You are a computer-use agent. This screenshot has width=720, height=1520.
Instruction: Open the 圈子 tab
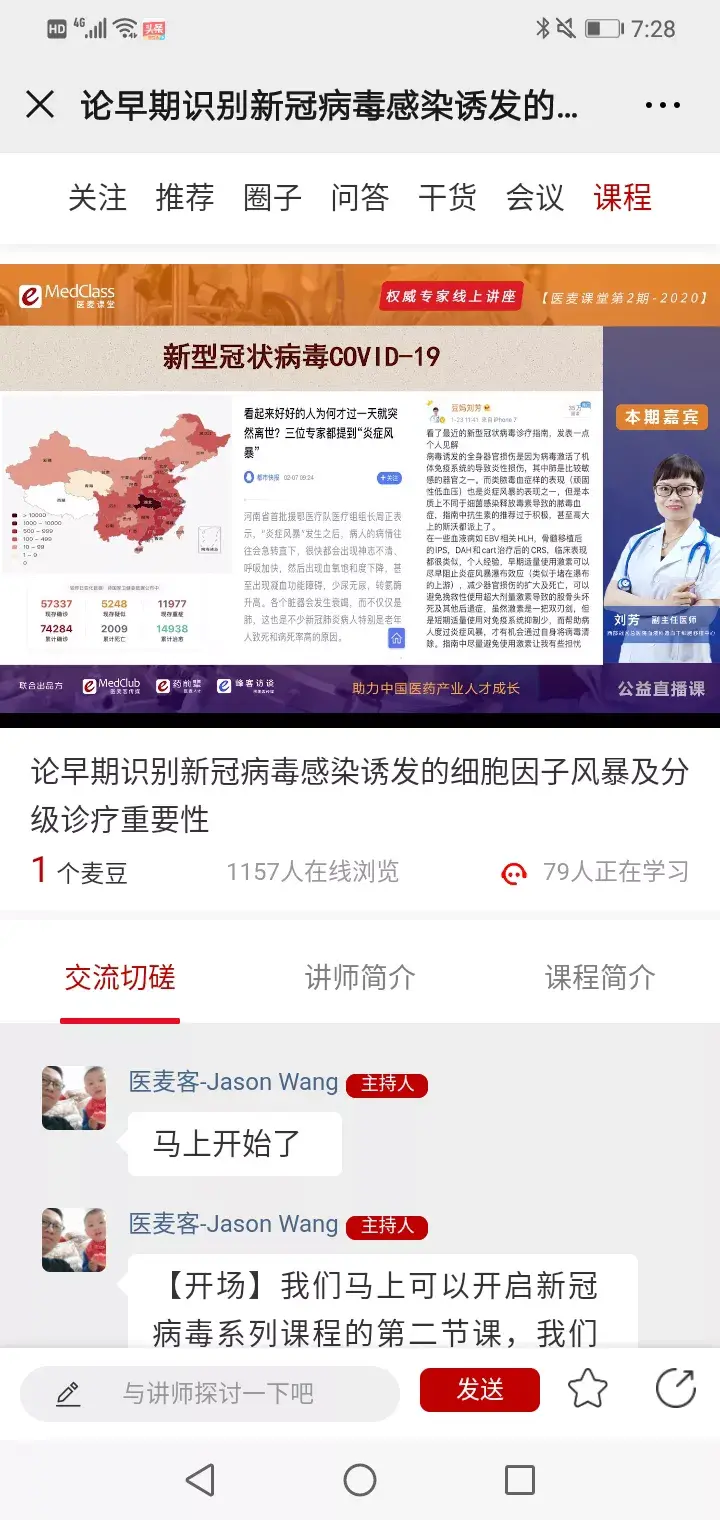pos(272,197)
